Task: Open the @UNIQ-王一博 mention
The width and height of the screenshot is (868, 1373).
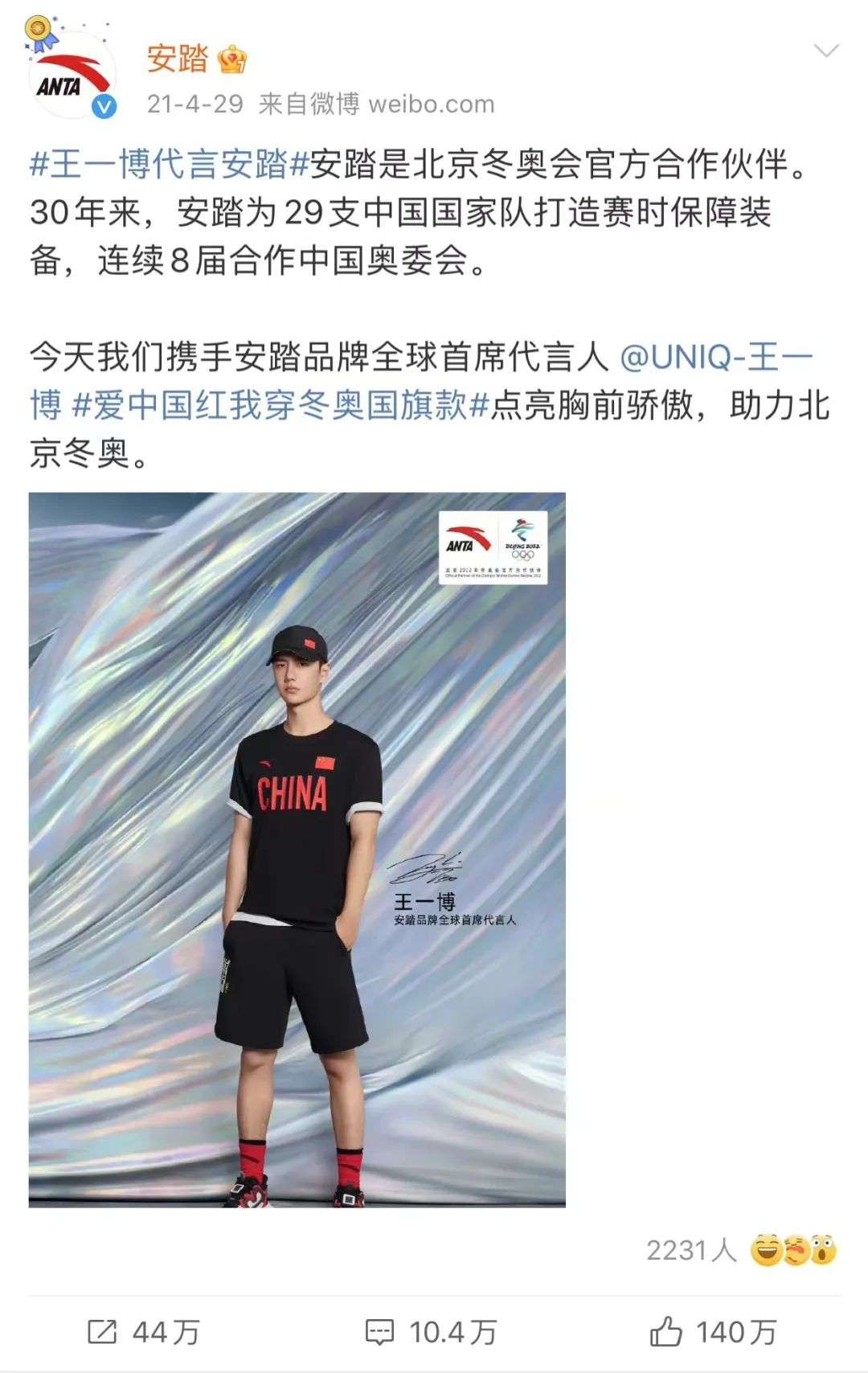Action: pos(716,357)
